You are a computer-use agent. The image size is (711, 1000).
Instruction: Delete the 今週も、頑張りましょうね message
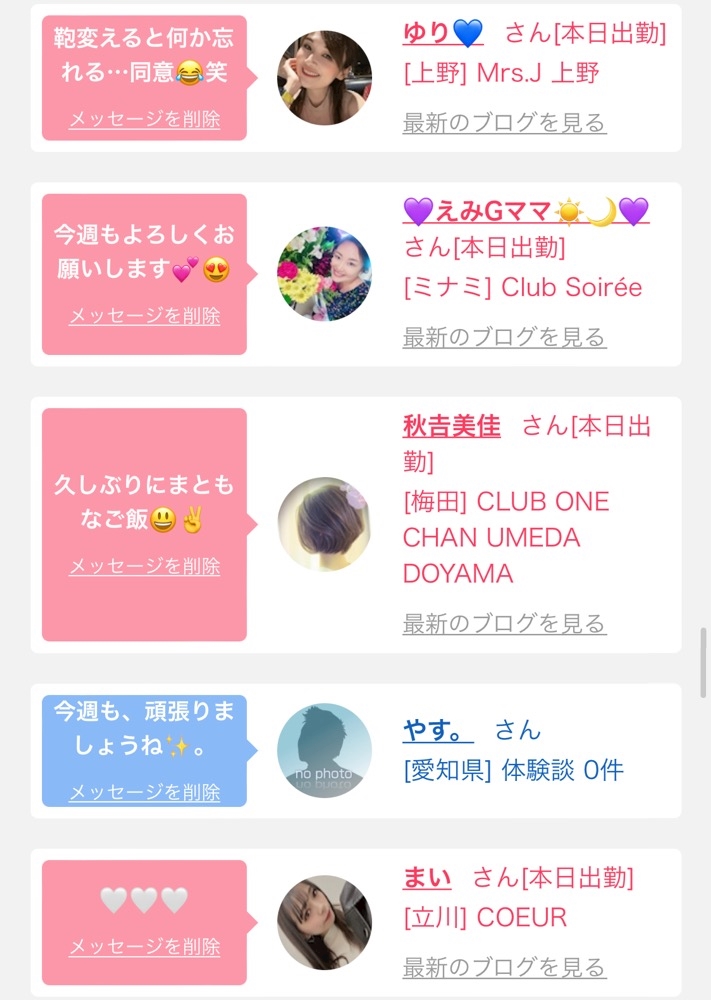145,792
